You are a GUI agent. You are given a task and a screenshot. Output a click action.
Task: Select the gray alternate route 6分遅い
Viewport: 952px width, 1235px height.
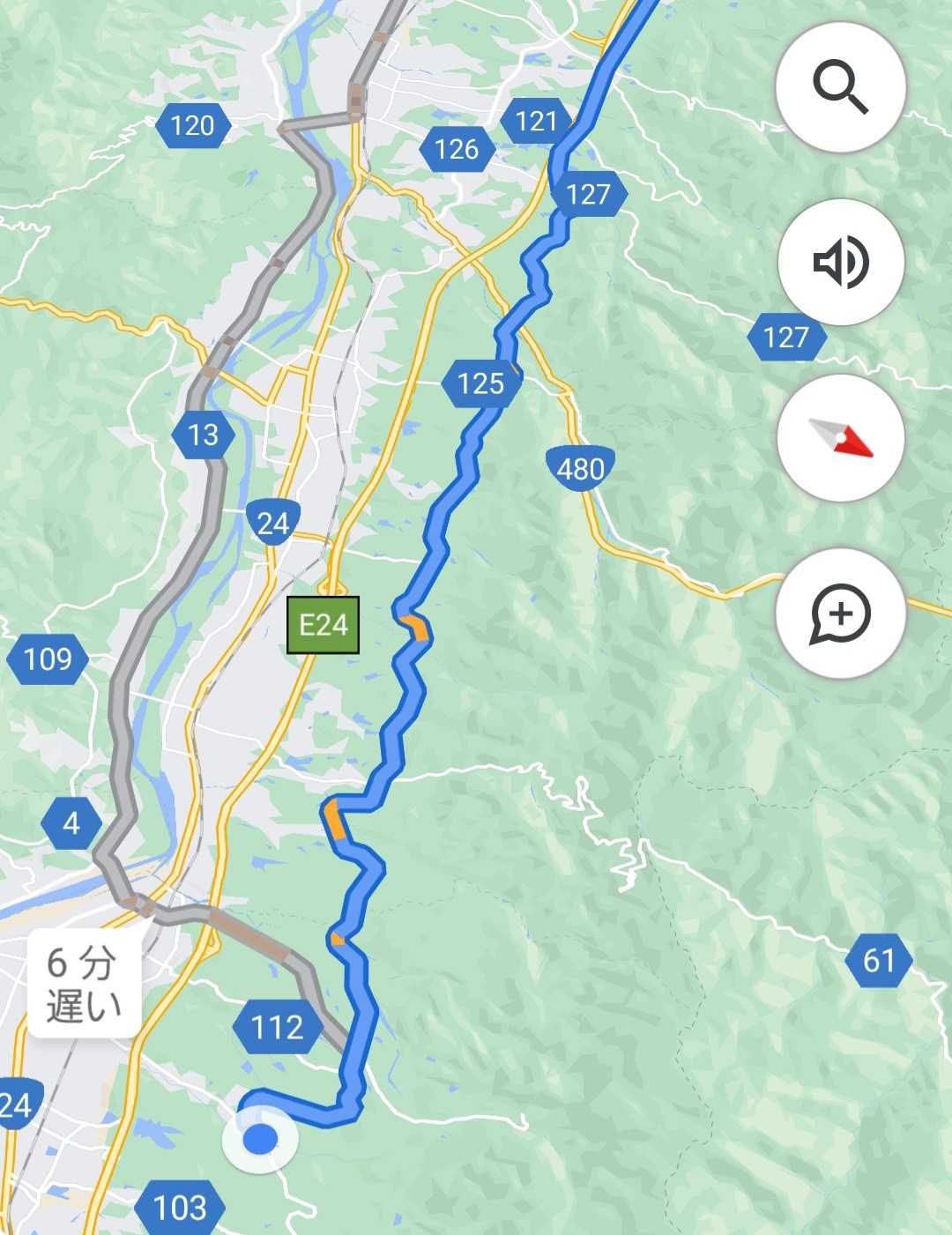tap(84, 983)
